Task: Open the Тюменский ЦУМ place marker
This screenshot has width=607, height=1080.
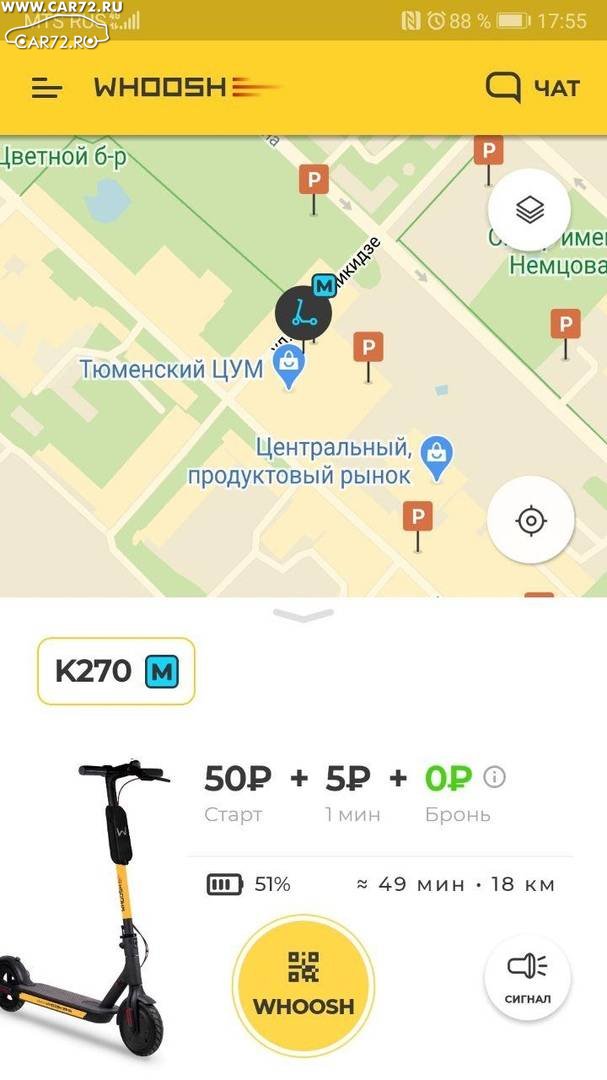Action: (x=289, y=368)
